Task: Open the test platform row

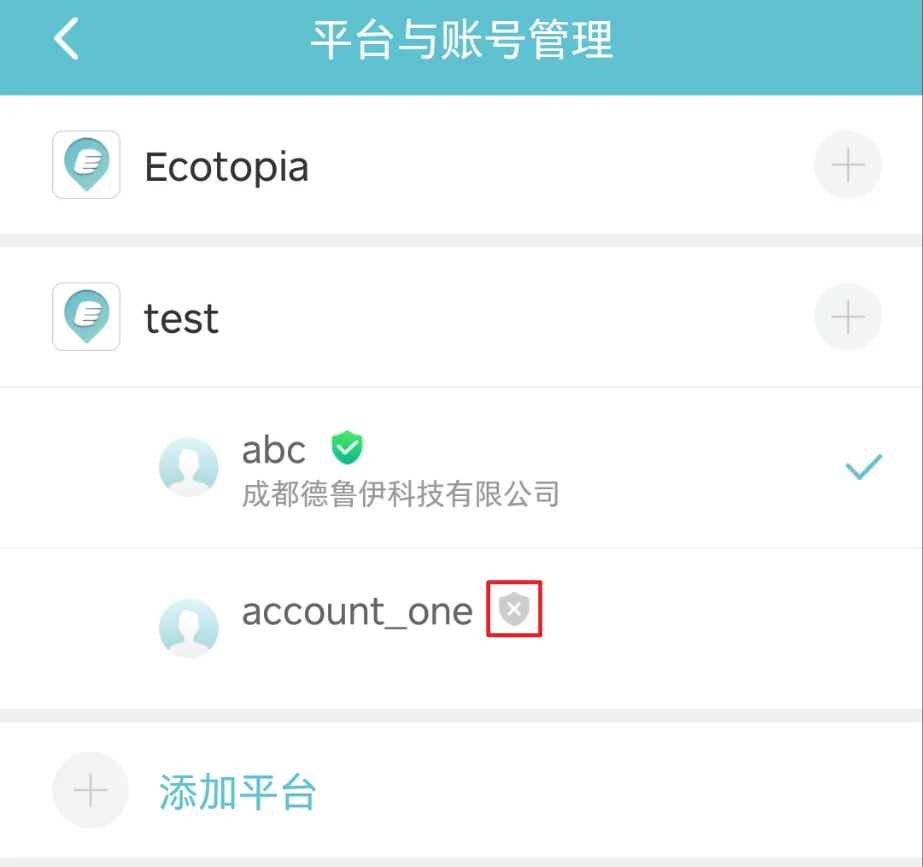Action: coord(182,318)
